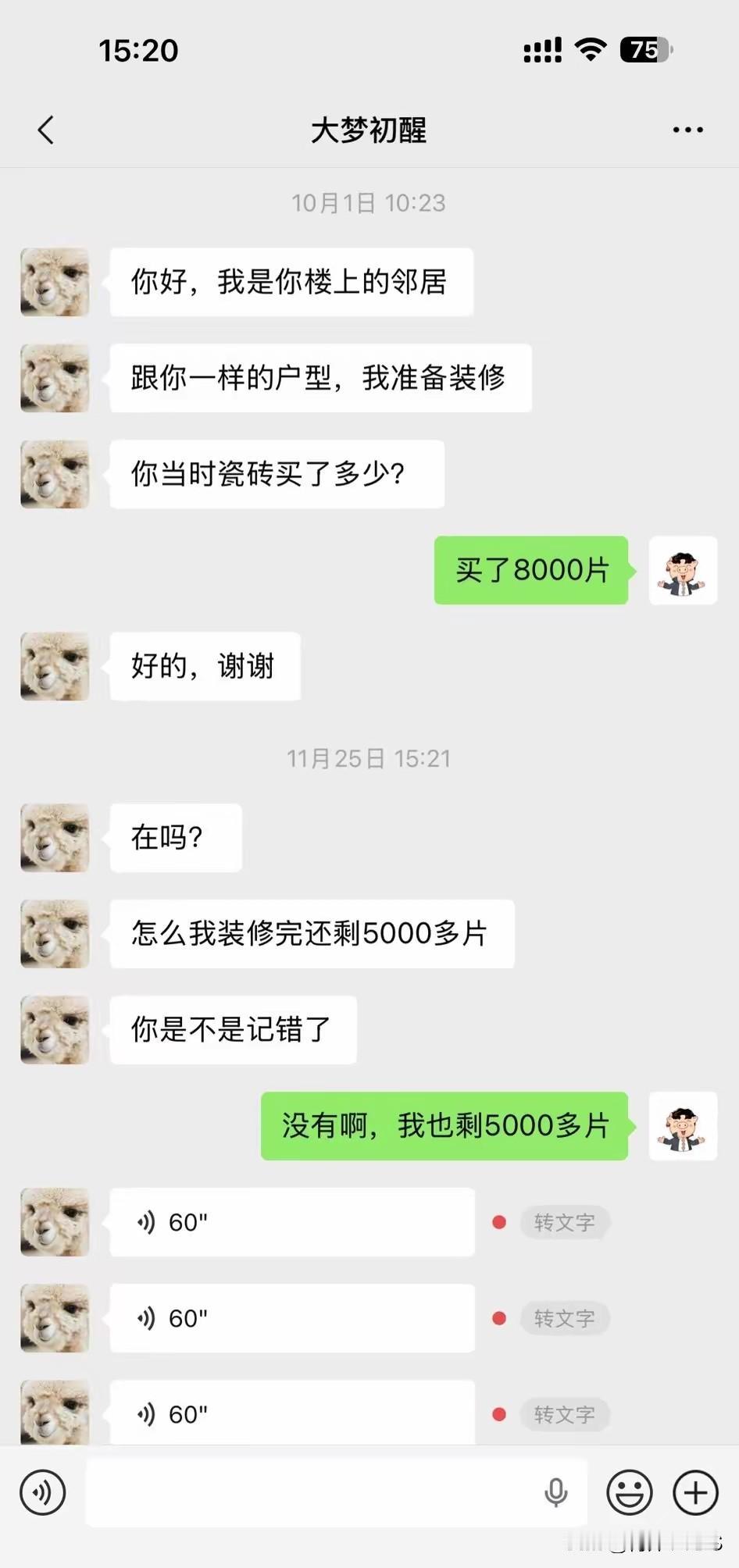The width and height of the screenshot is (739, 1568).
Task: Tap the message 你是不是记错了
Action: (232, 1030)
